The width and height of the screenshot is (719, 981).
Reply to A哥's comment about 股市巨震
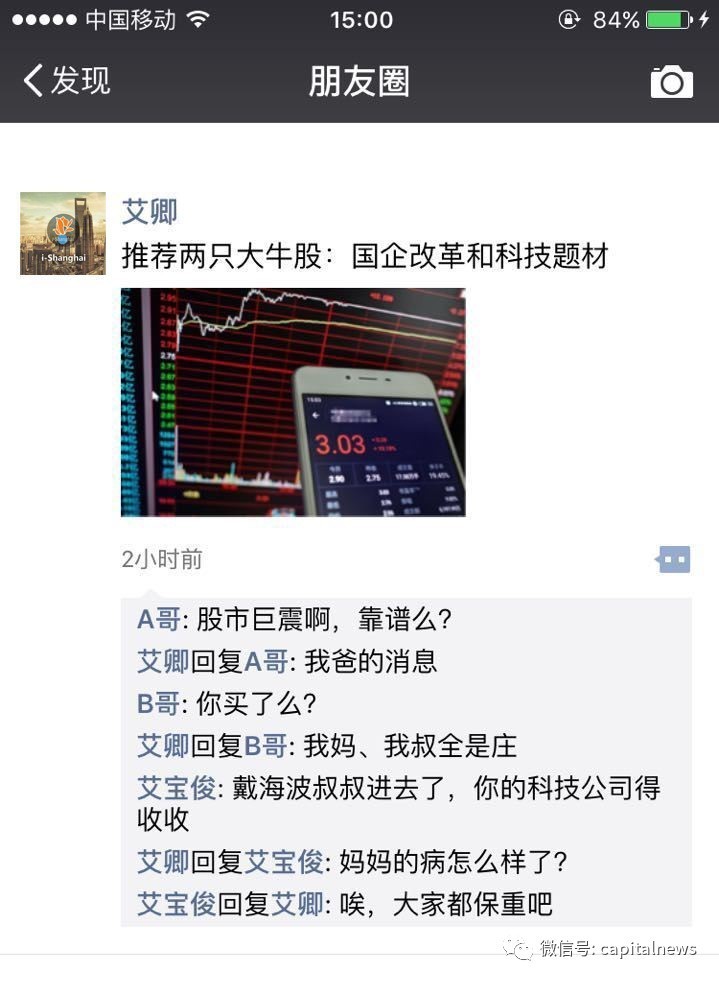pyautogui.click(x=320, y=620)
